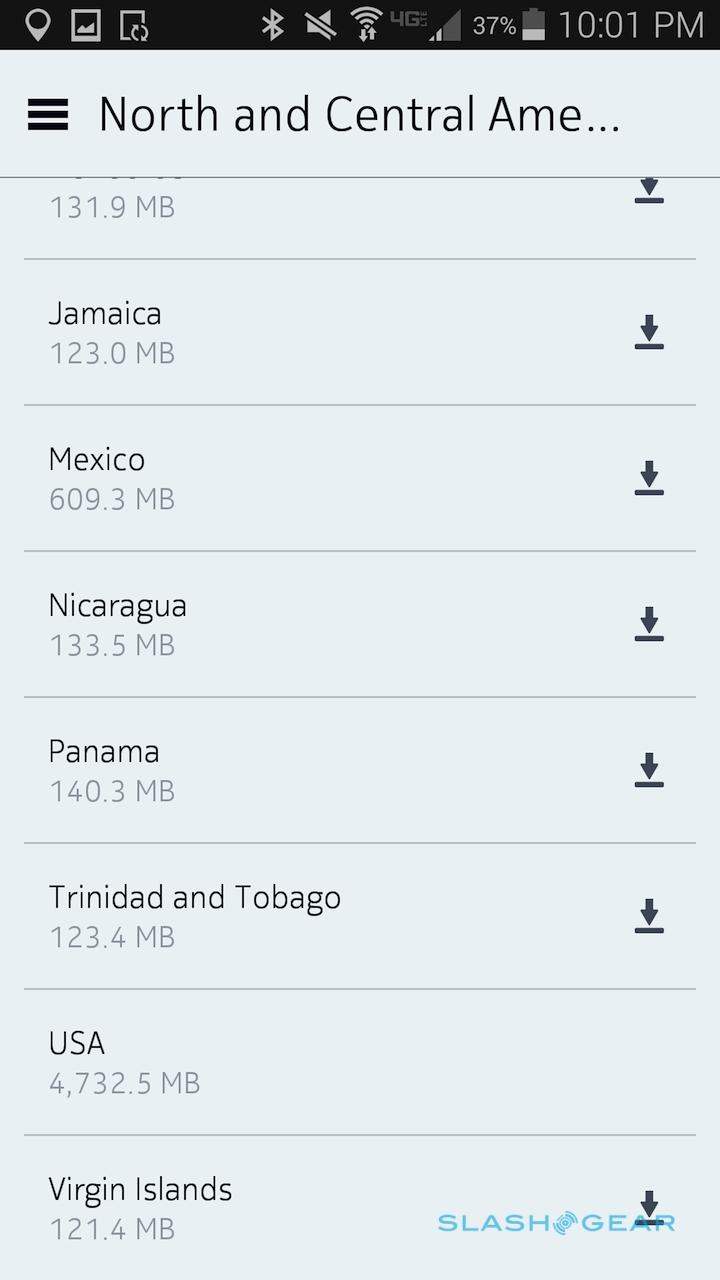Download the Trinidad and Tobago map
720x1280 pixels.
649,916
